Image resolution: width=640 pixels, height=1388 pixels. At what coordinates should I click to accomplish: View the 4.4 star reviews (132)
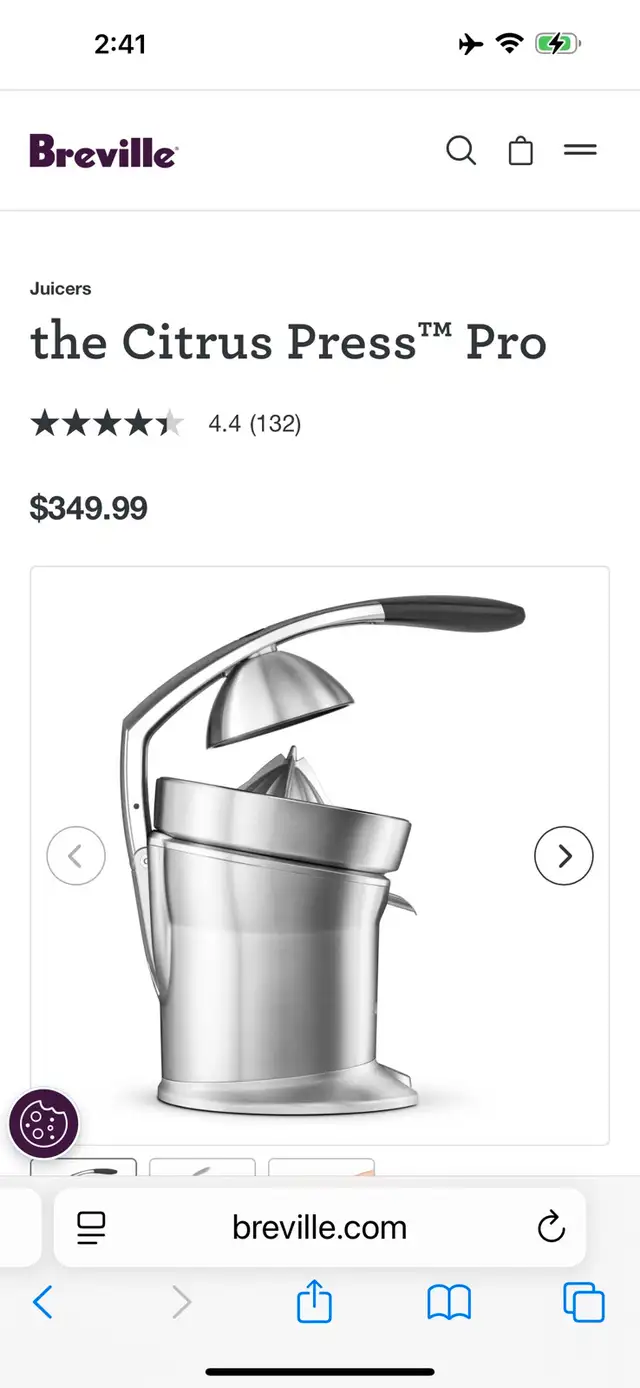(166, 423)
